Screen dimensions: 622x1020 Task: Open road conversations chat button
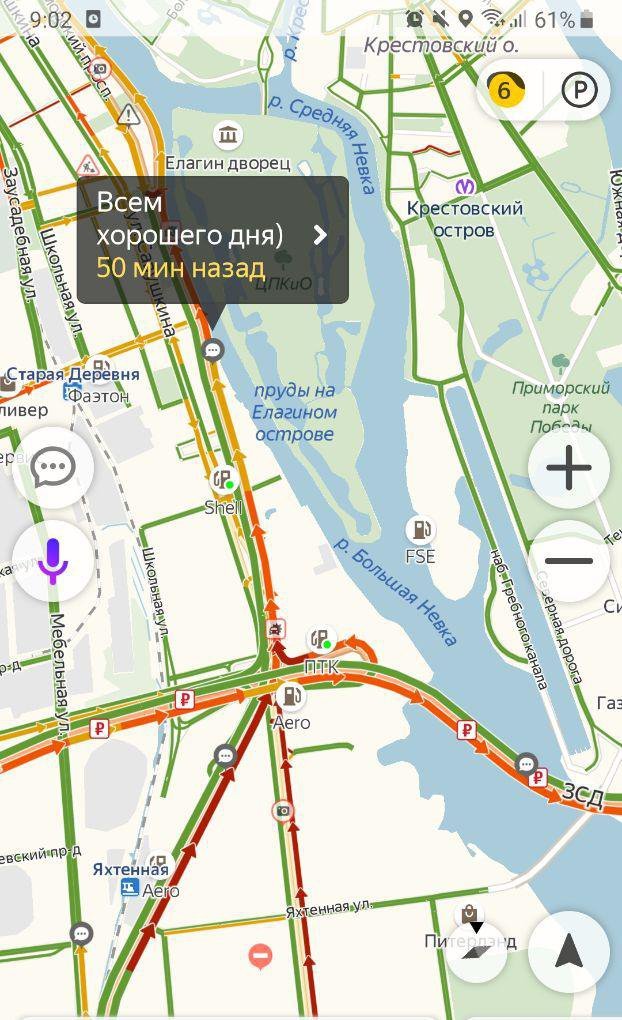53,468
